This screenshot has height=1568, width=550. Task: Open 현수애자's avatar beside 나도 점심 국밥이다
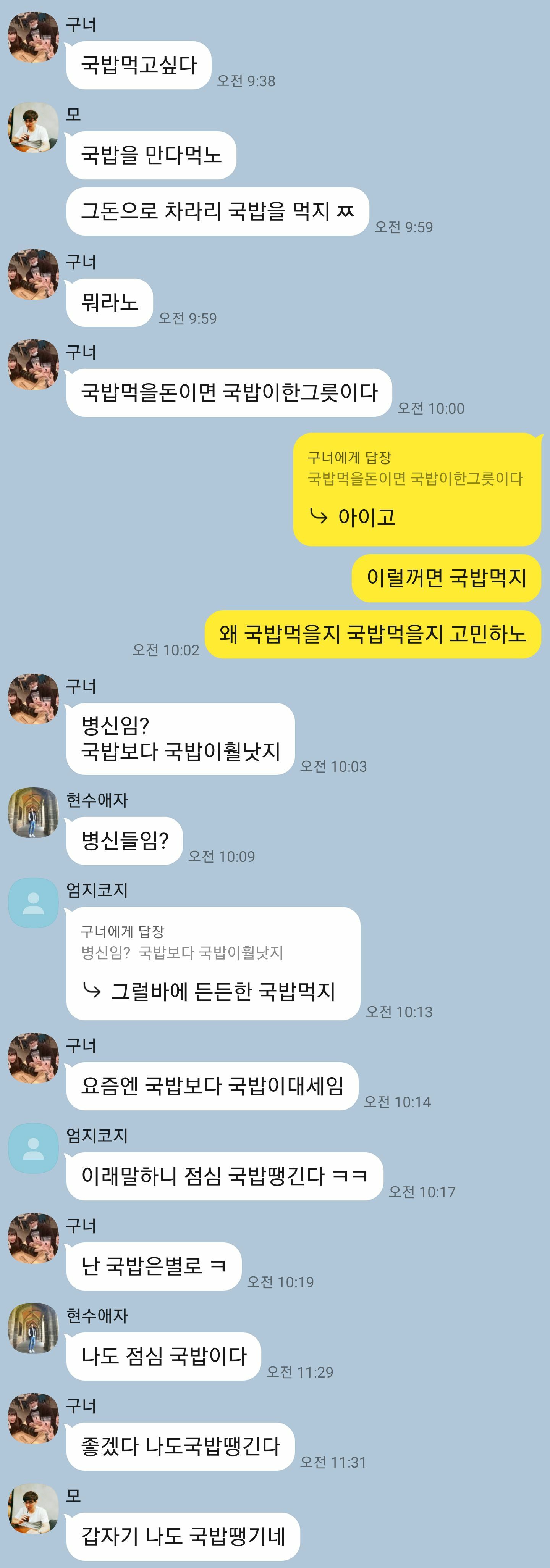(33, 1328)
